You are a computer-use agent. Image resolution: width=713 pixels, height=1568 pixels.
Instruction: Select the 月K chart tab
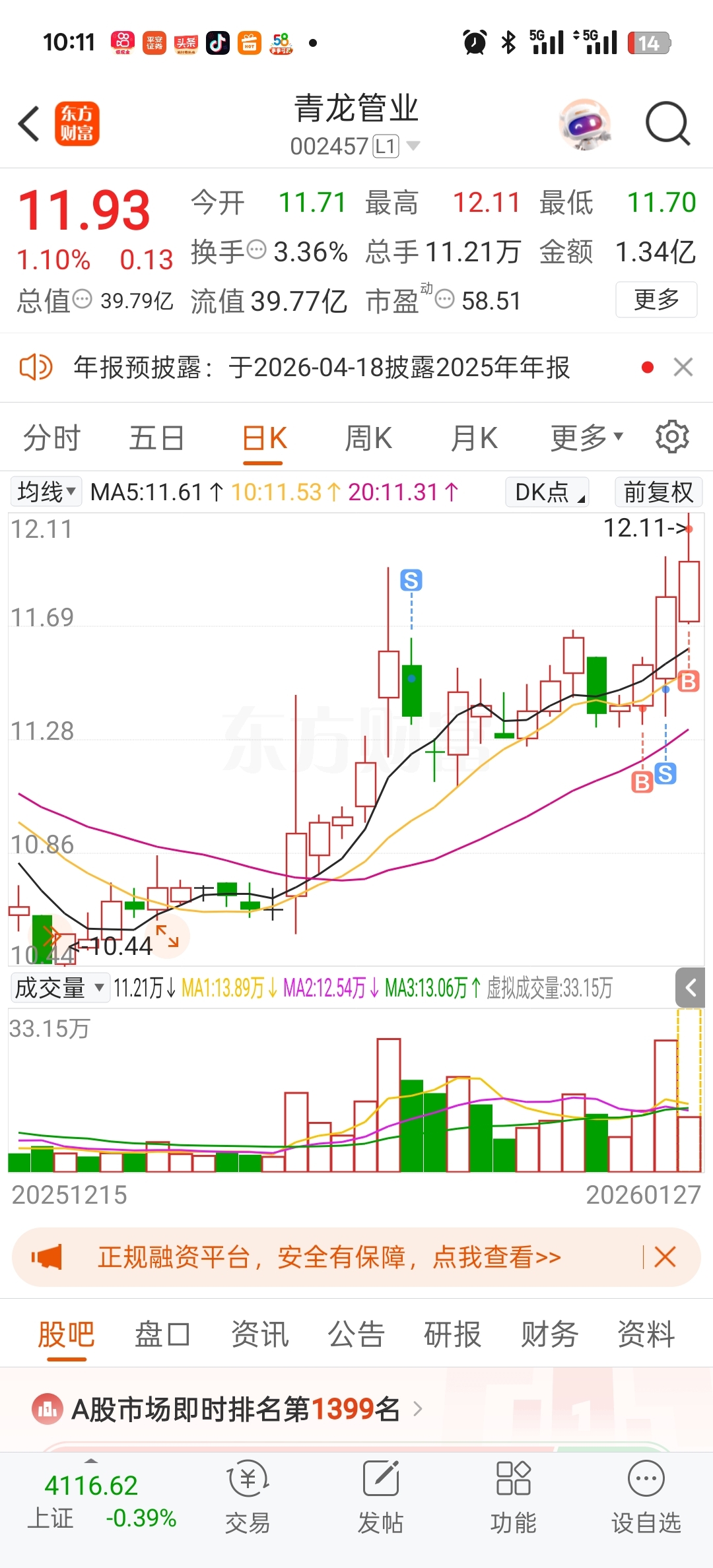474,438
